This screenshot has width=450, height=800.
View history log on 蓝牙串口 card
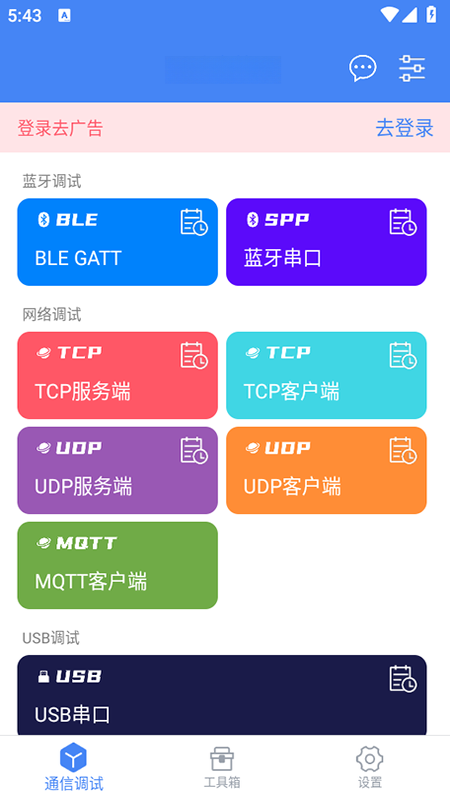[403, 222]
